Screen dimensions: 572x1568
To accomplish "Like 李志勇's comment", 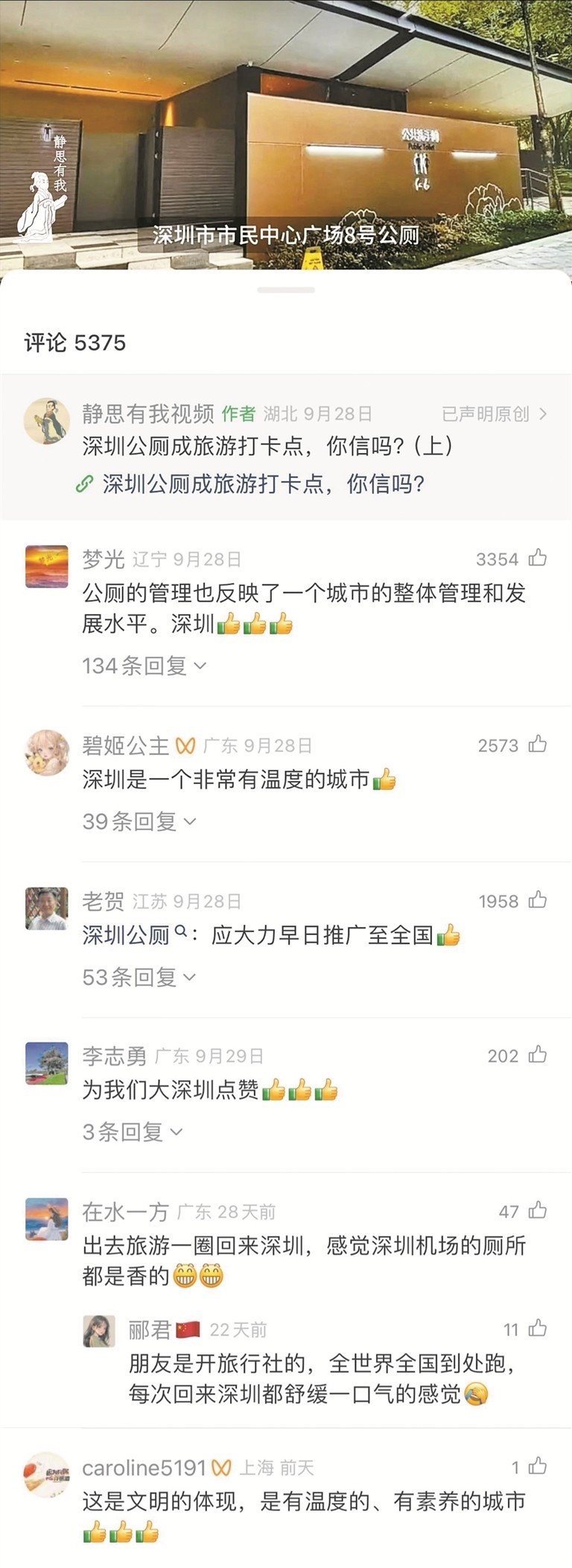I will point(538,1055).
